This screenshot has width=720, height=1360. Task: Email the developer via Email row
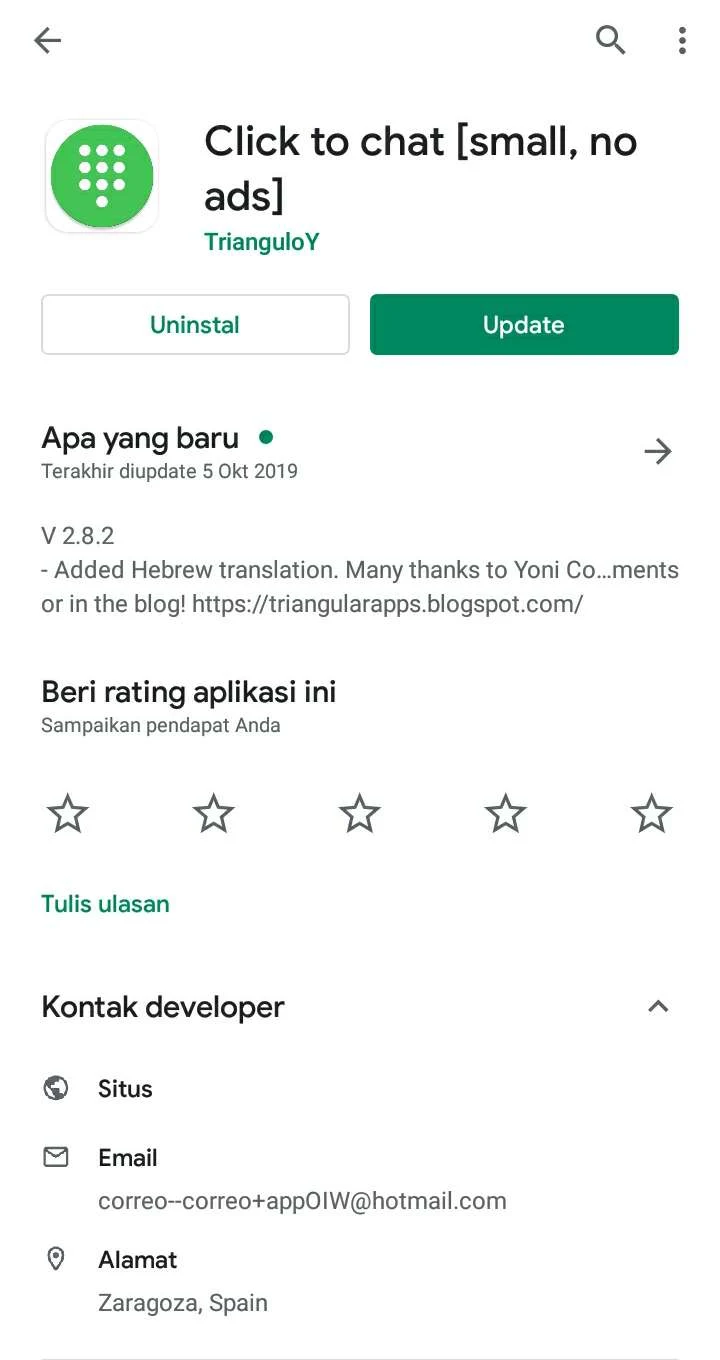pos(360,1179)
